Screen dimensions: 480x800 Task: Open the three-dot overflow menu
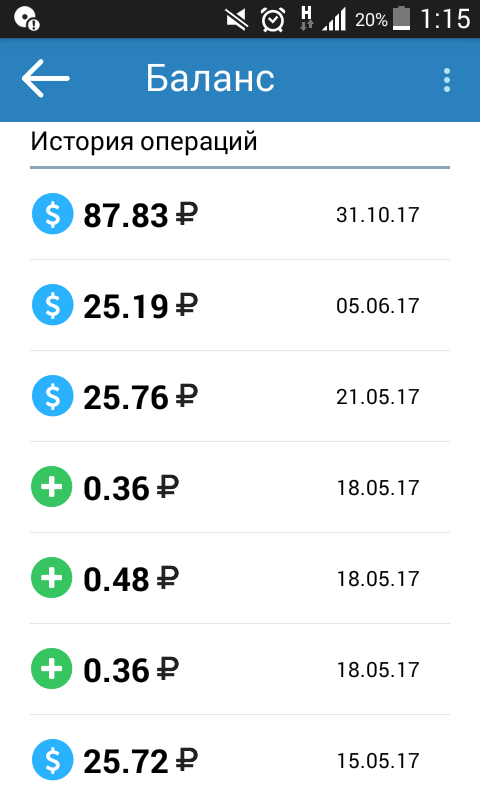(x=447, y=80)
